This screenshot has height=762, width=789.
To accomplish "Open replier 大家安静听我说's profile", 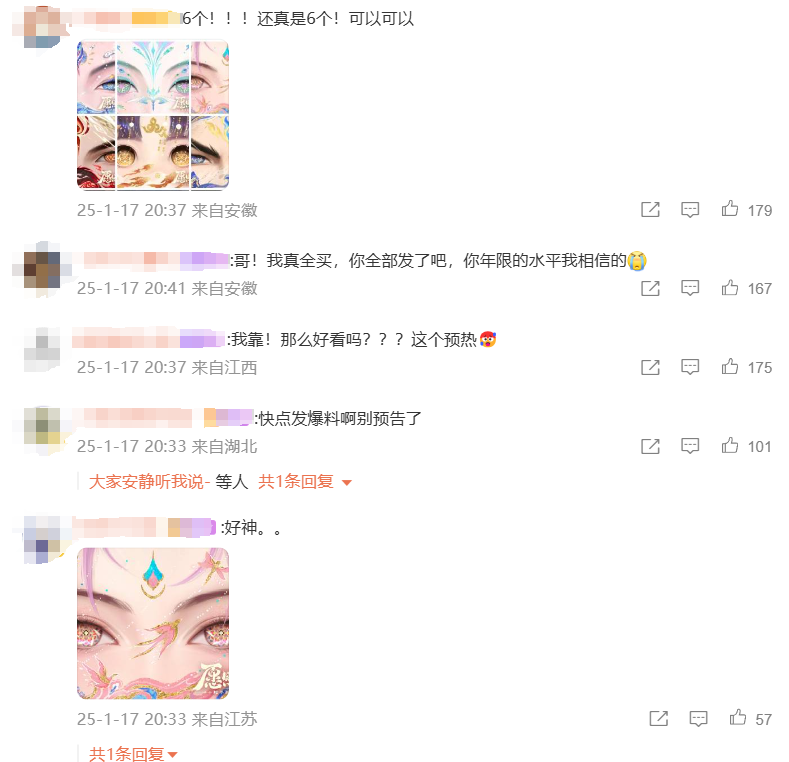I will click(148, 482).
